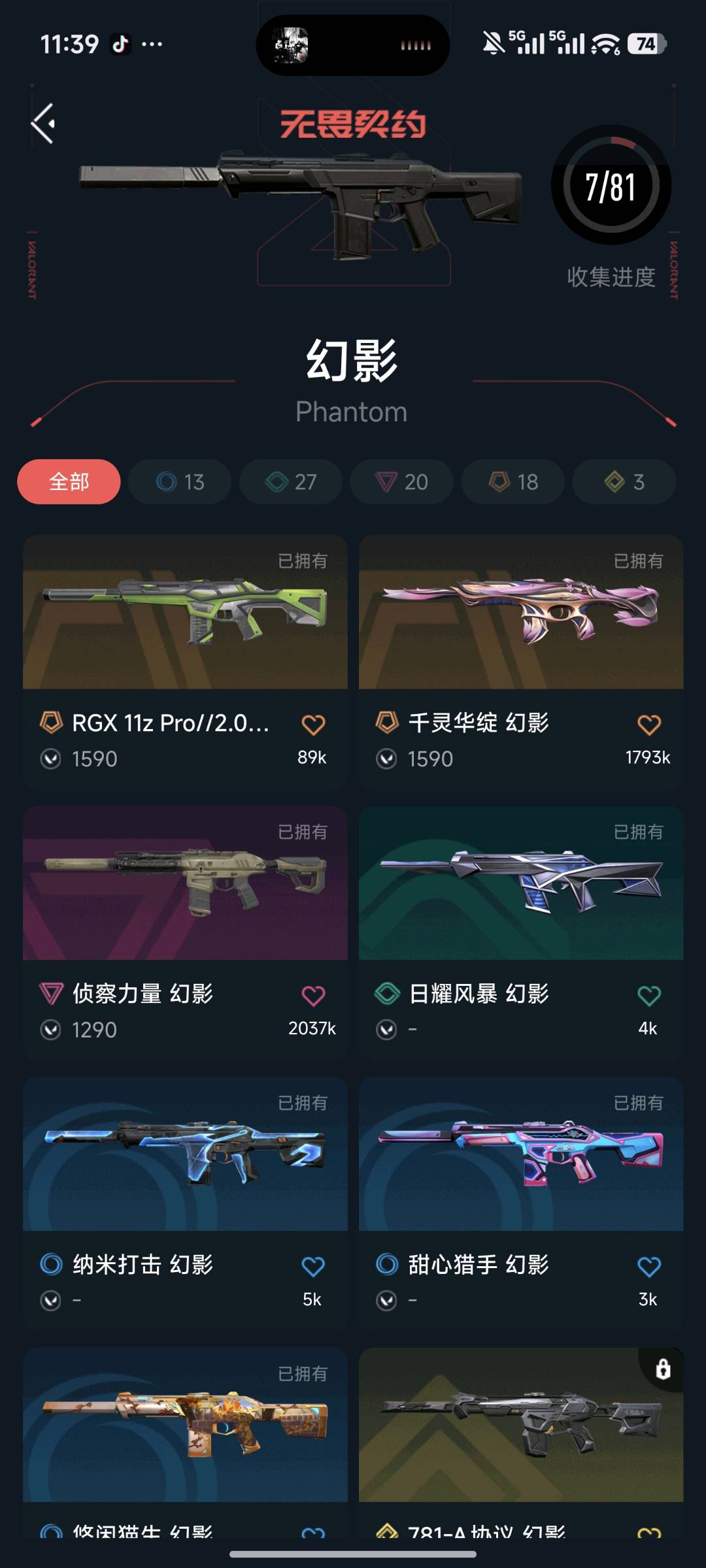Viewport: 706px width, 1568px height.
Task: Tap the heart on 侦察力量 幻影
Action: [313, 996]
